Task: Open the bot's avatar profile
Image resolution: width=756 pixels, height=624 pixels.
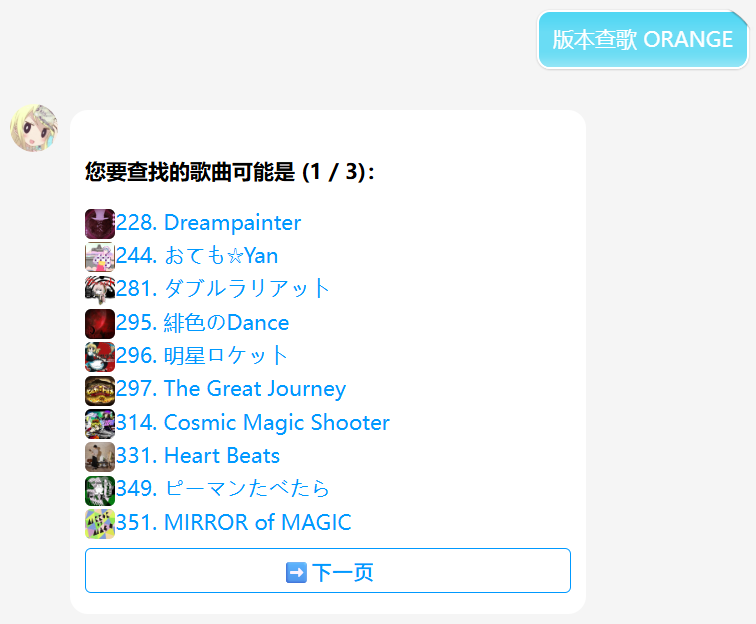Action: [34, 128]
